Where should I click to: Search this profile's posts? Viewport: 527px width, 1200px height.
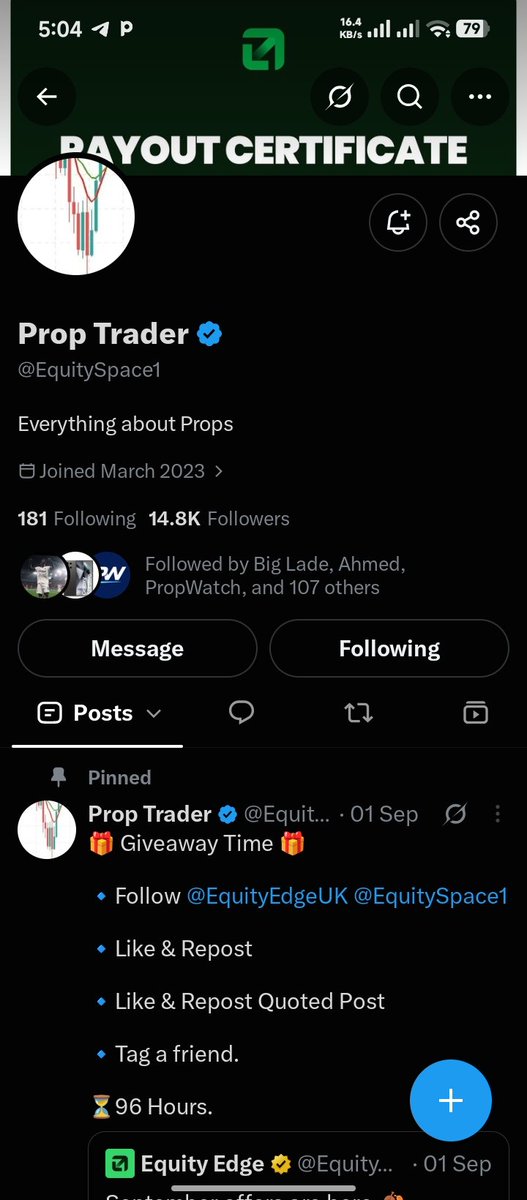click(409, 97)
